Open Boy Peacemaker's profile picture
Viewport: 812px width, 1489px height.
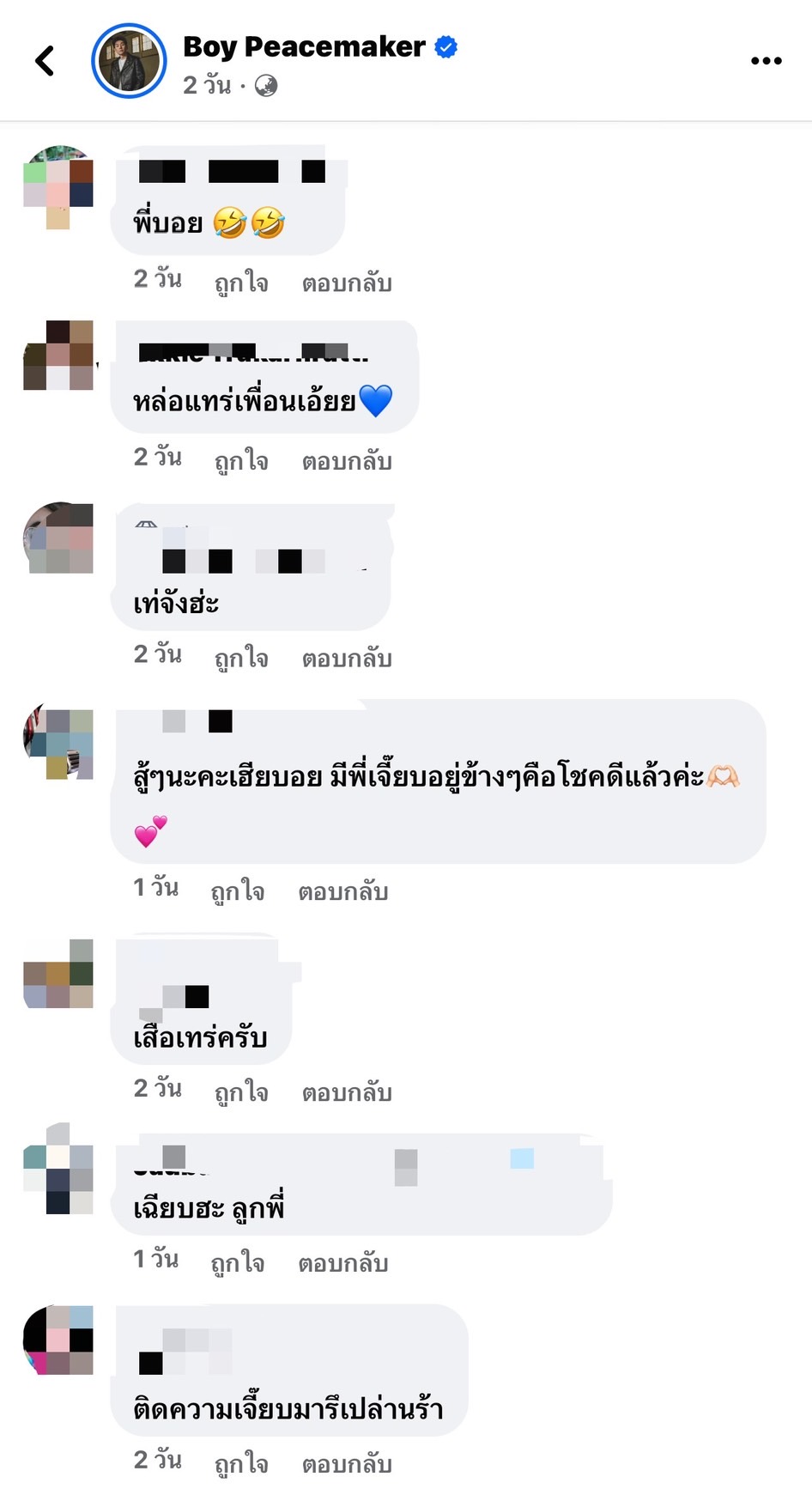point(129,61)
